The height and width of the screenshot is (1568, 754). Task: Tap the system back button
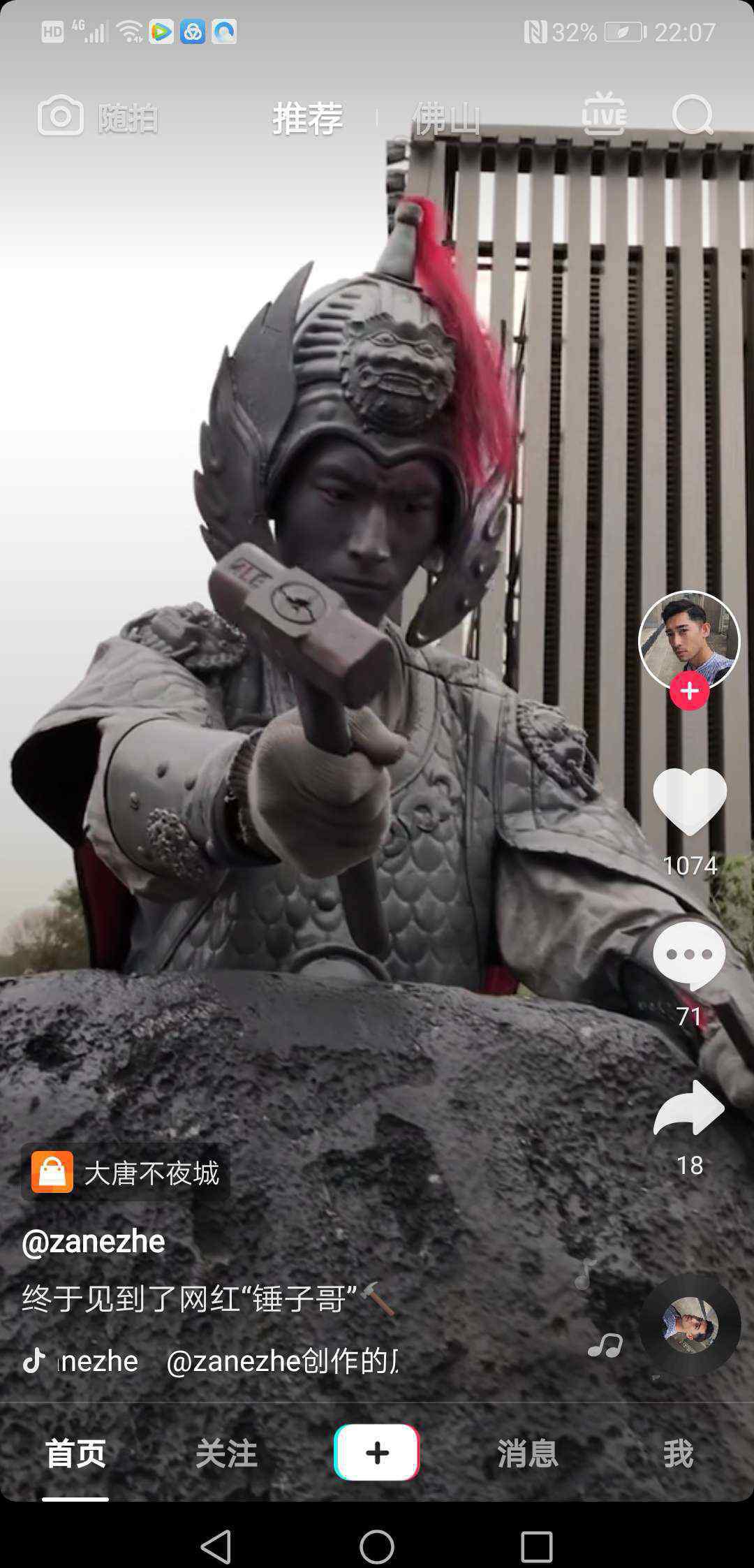pos(216,1546)
